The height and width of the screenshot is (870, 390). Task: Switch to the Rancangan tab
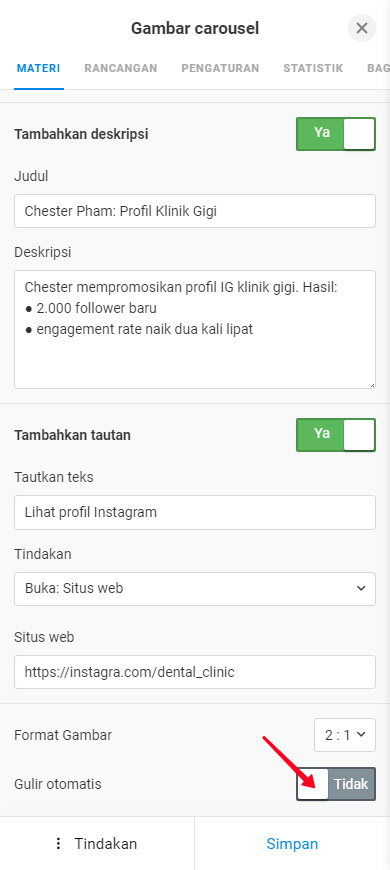120,68
